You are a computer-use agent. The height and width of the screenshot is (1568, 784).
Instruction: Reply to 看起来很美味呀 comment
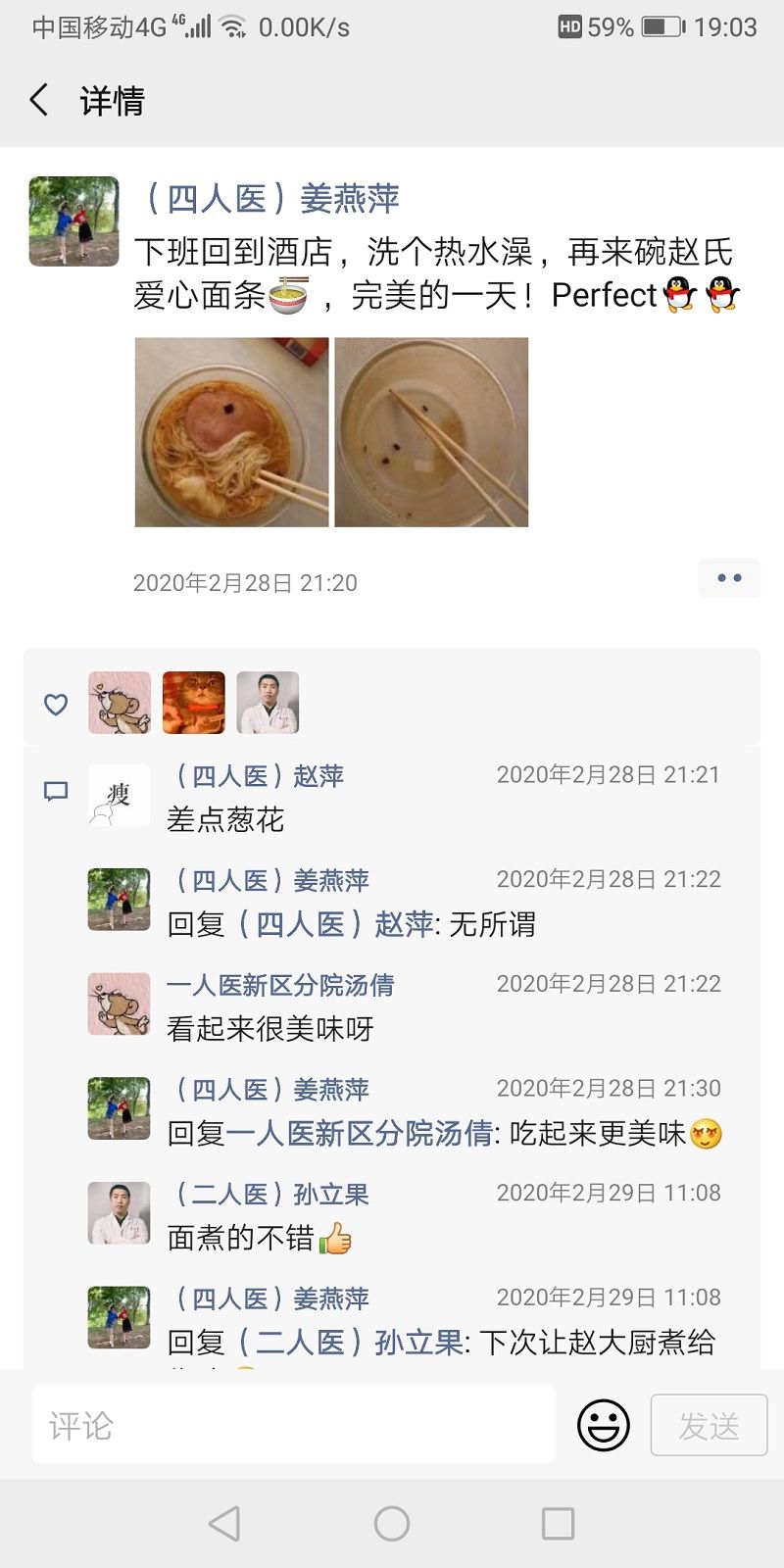(270, 1028)
